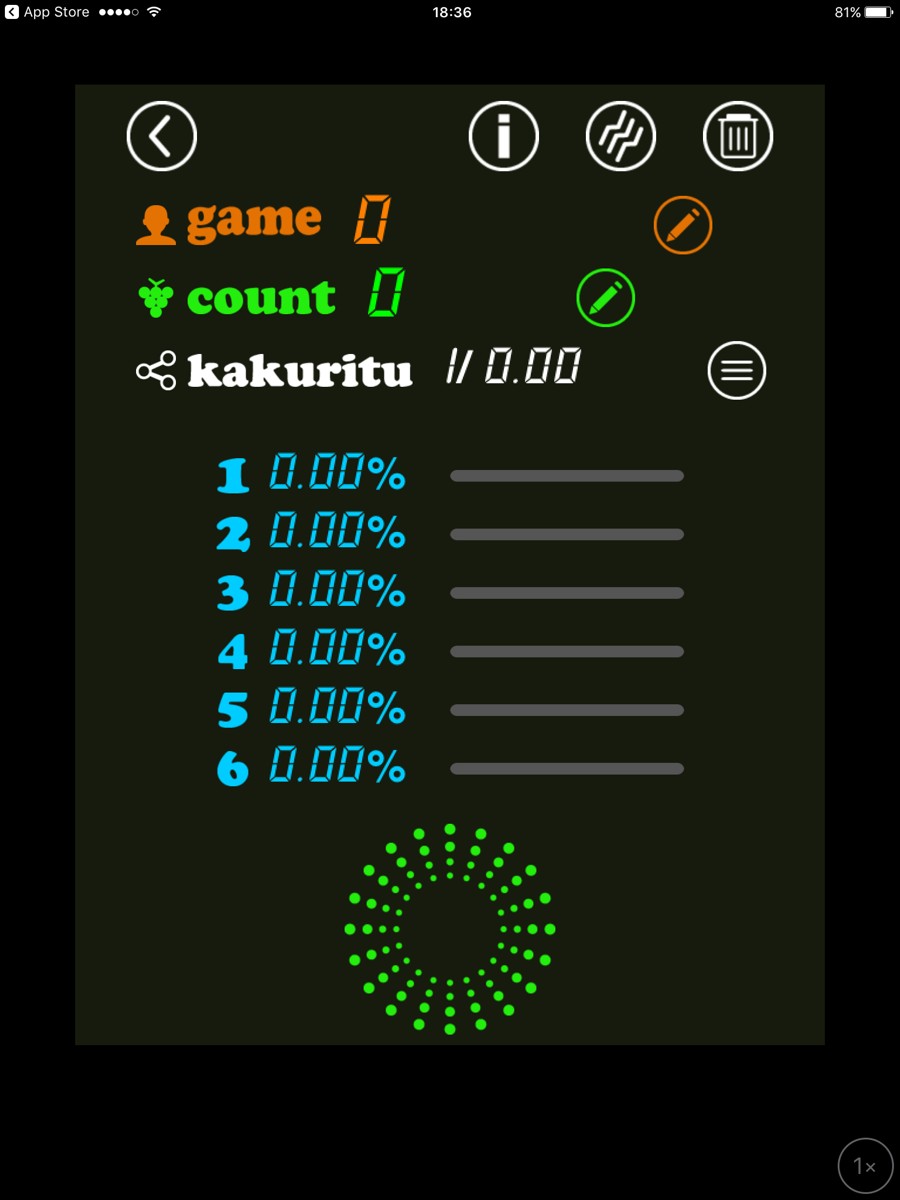Toggle the 1x screen scale button

pos(865,1166)
